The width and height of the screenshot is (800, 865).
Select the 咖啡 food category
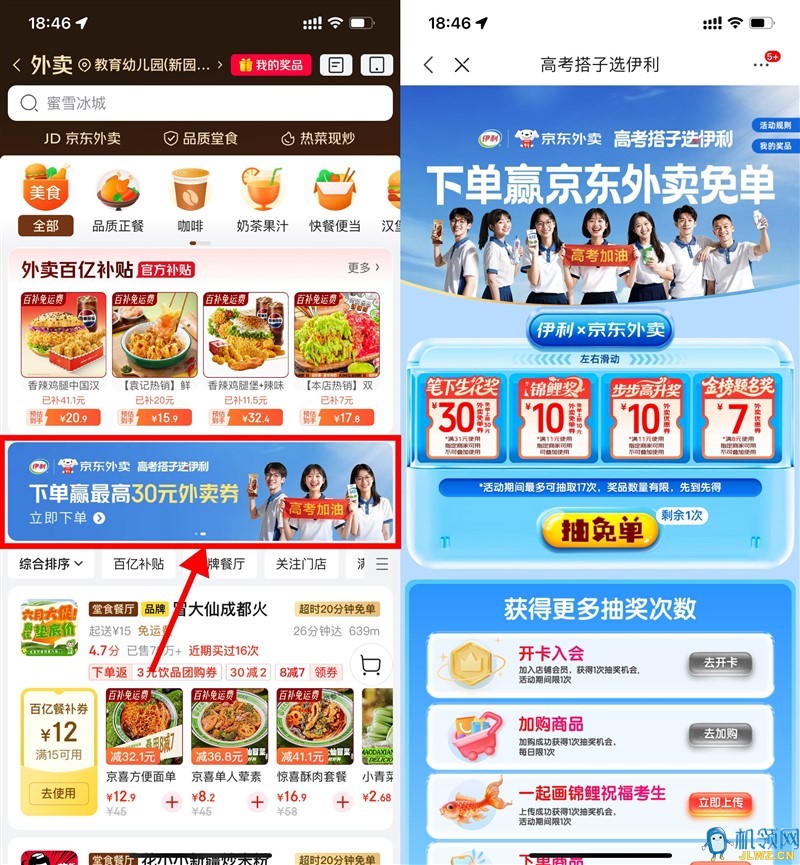pos(189,200)
